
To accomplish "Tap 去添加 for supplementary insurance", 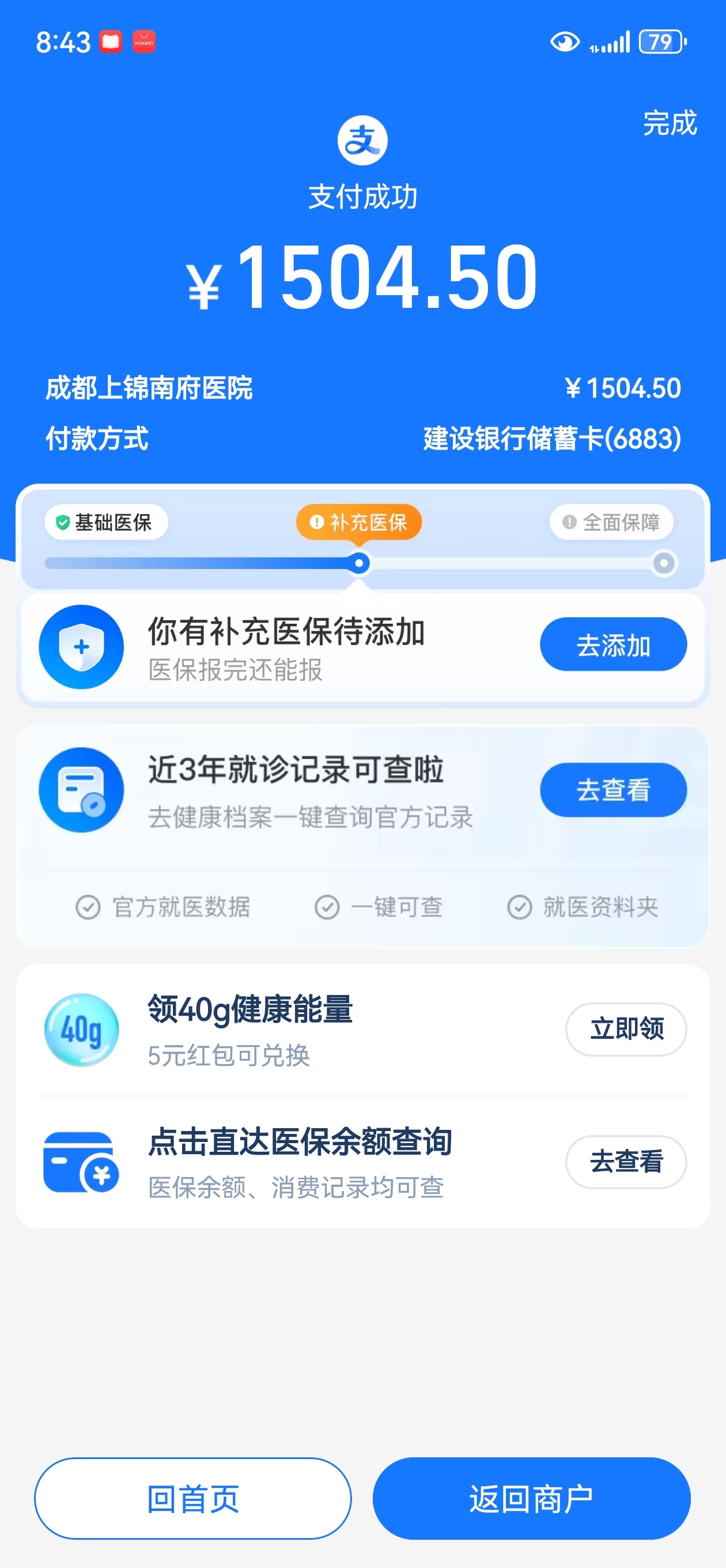I will [x=613, y=644].
